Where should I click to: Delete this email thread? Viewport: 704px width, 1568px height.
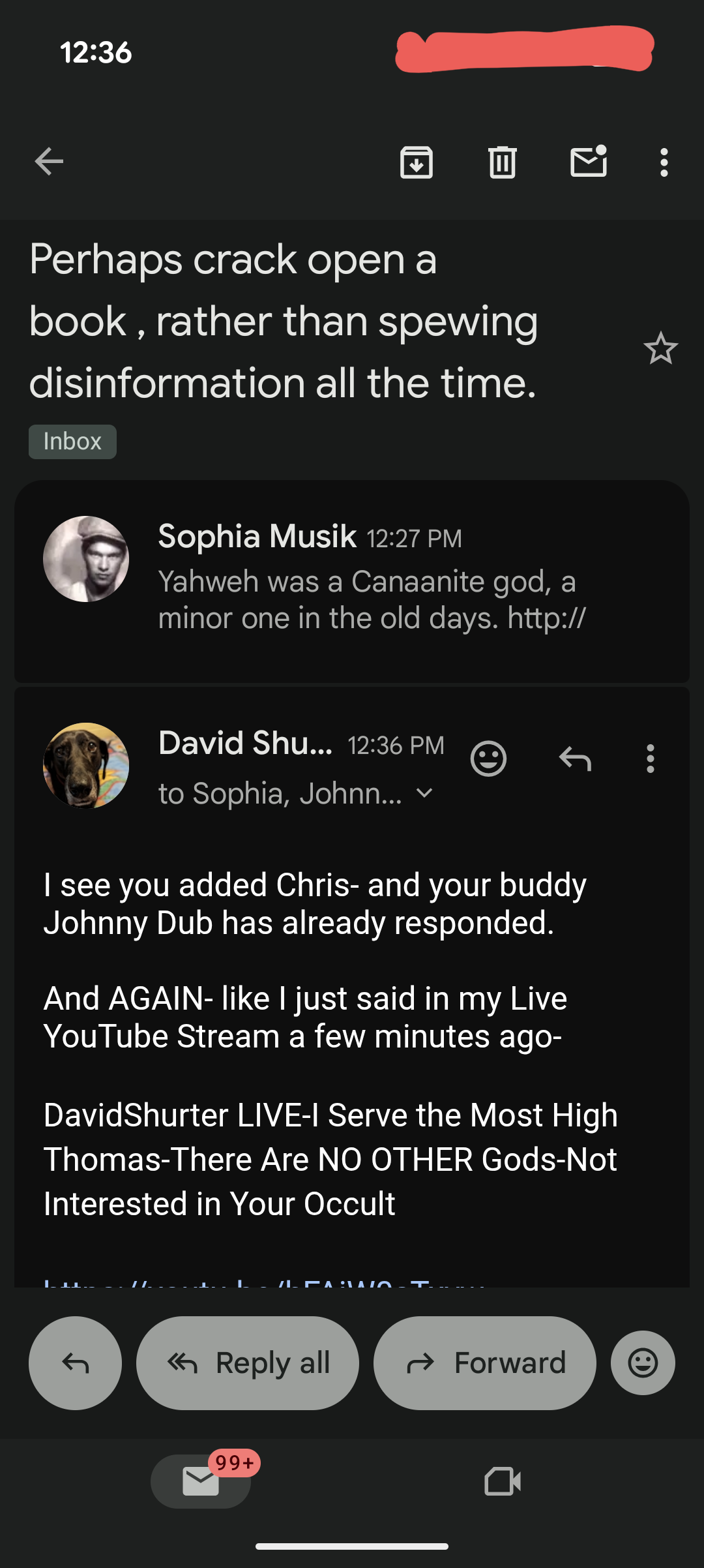pyautogui.click(x=503, y=162)
